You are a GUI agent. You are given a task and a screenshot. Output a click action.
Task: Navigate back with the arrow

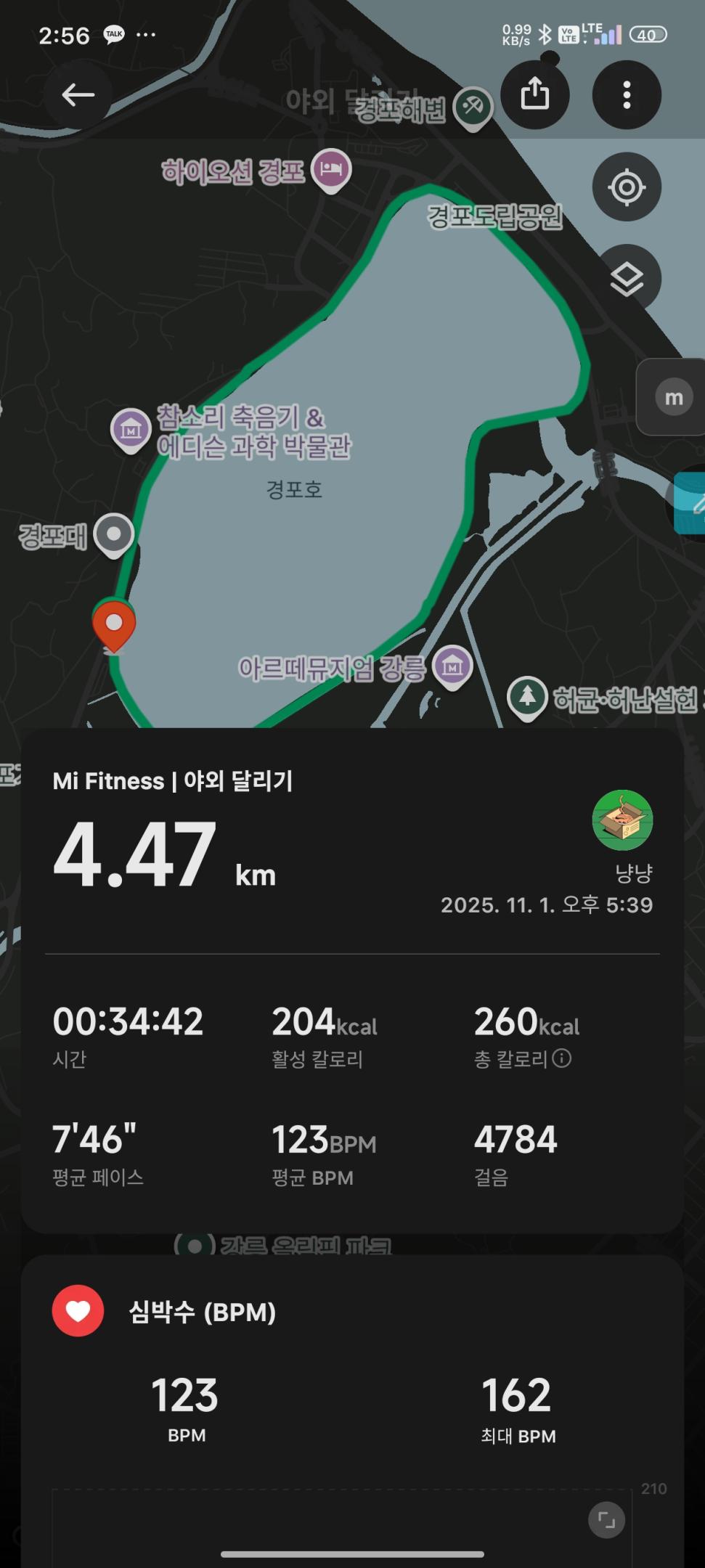[77, 95]
